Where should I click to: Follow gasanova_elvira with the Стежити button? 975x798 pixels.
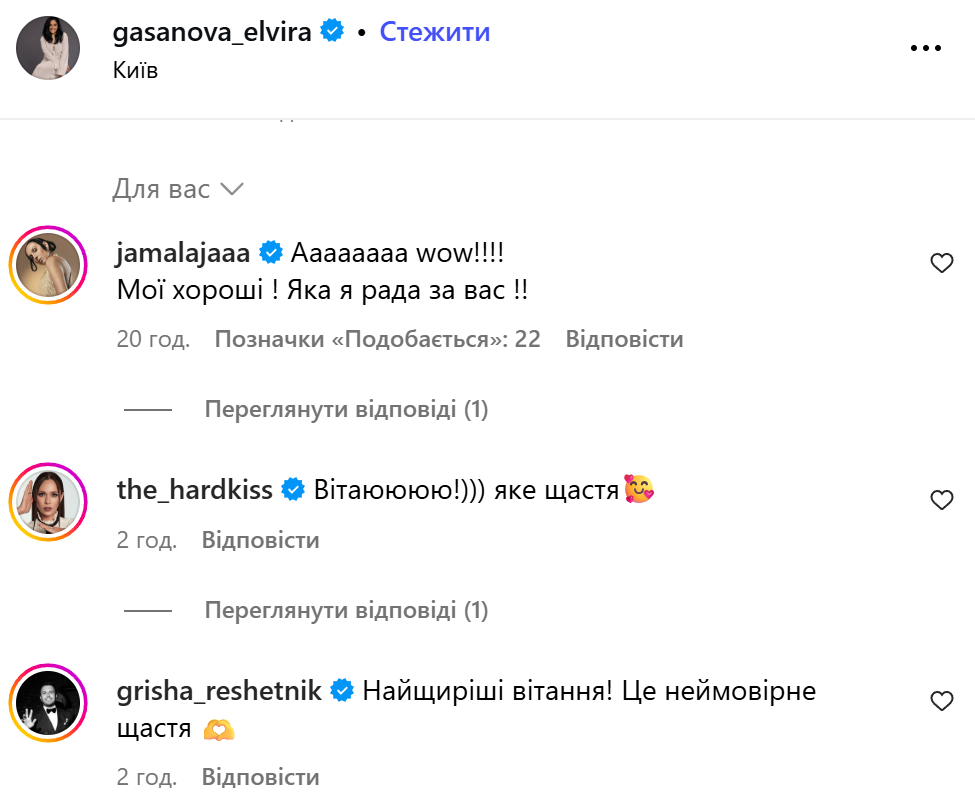(435, 32)
